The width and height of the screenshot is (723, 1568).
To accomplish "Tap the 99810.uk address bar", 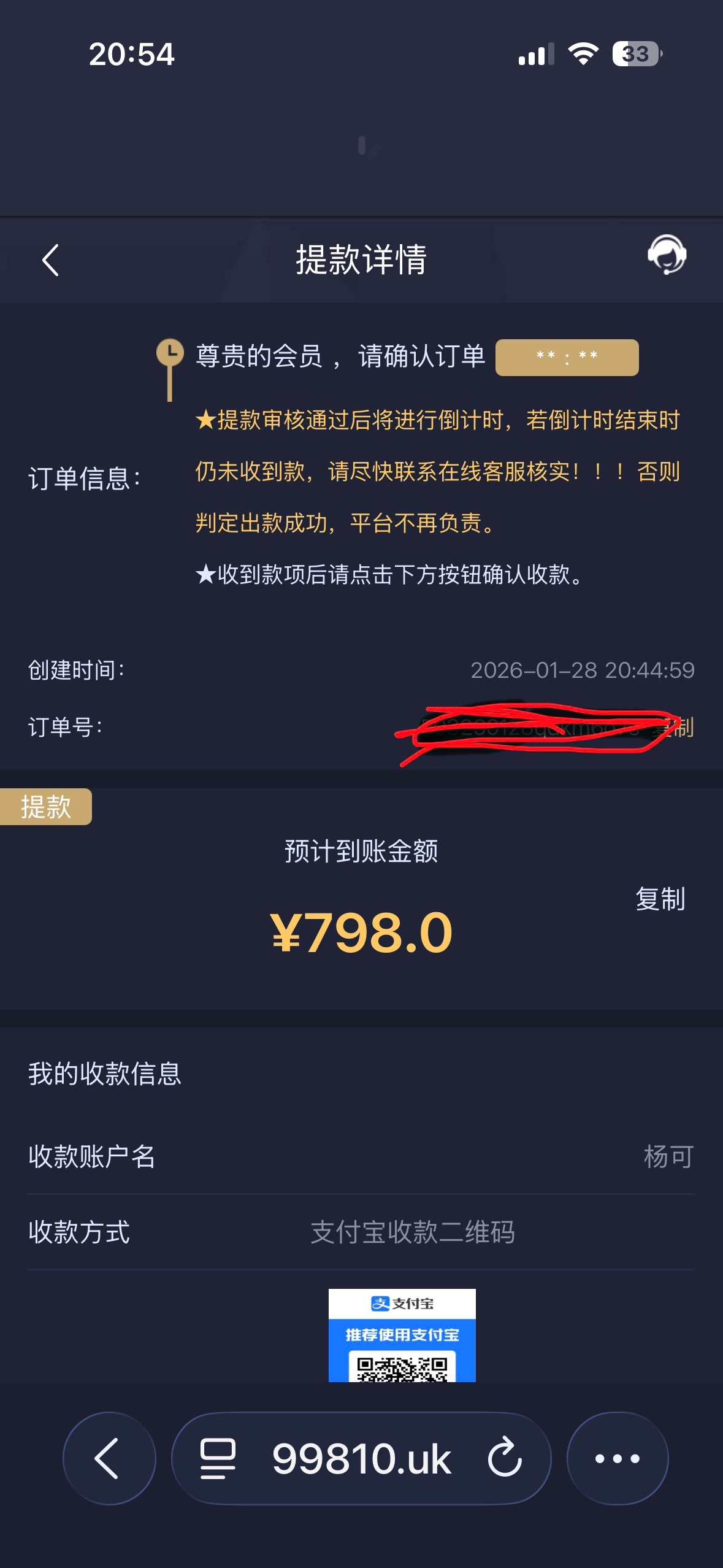I will 361,1458.
